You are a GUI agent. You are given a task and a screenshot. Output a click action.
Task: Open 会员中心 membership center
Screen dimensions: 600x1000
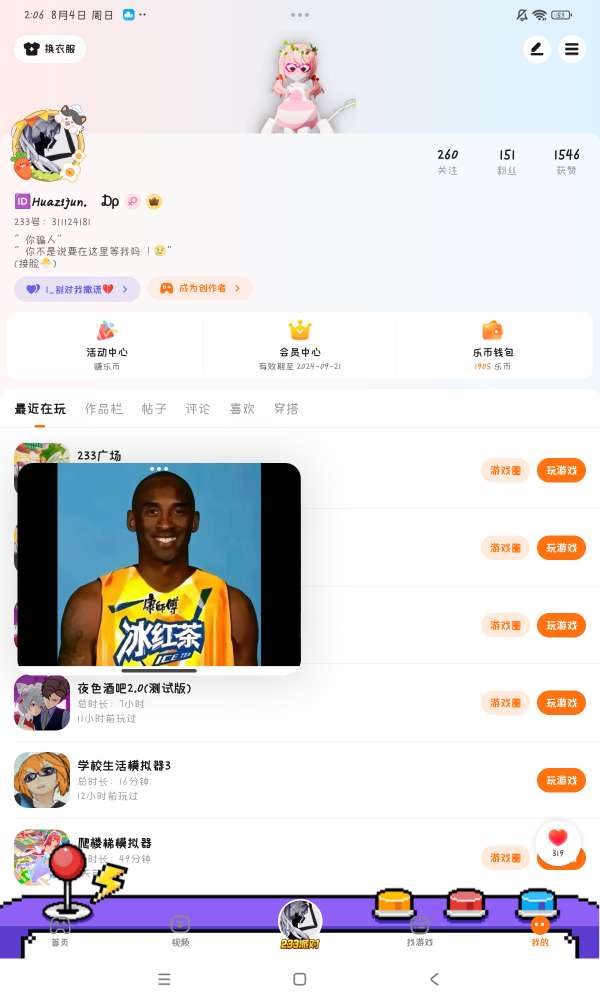[300, 345]
